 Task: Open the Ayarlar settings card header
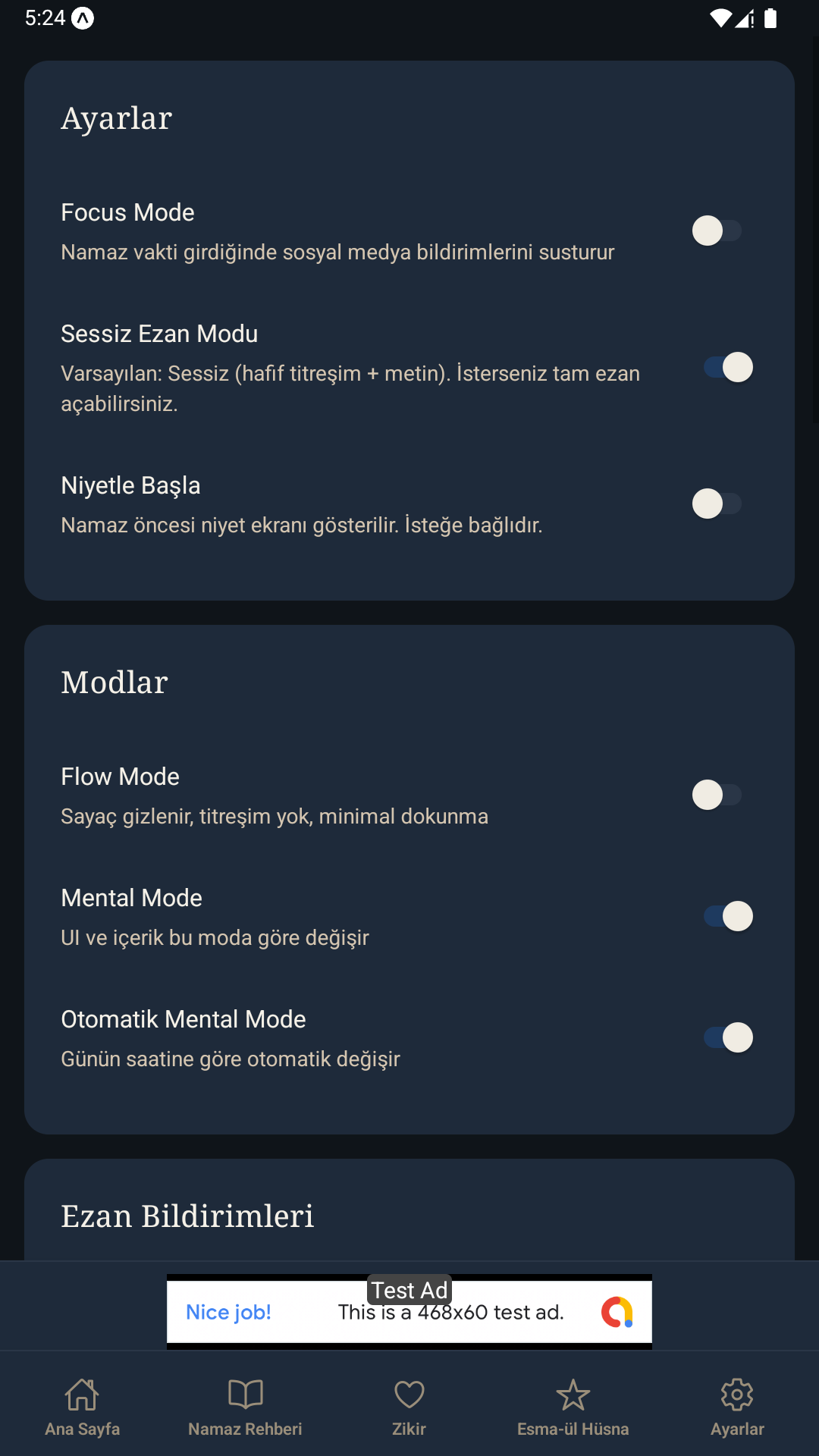(117, 118)
